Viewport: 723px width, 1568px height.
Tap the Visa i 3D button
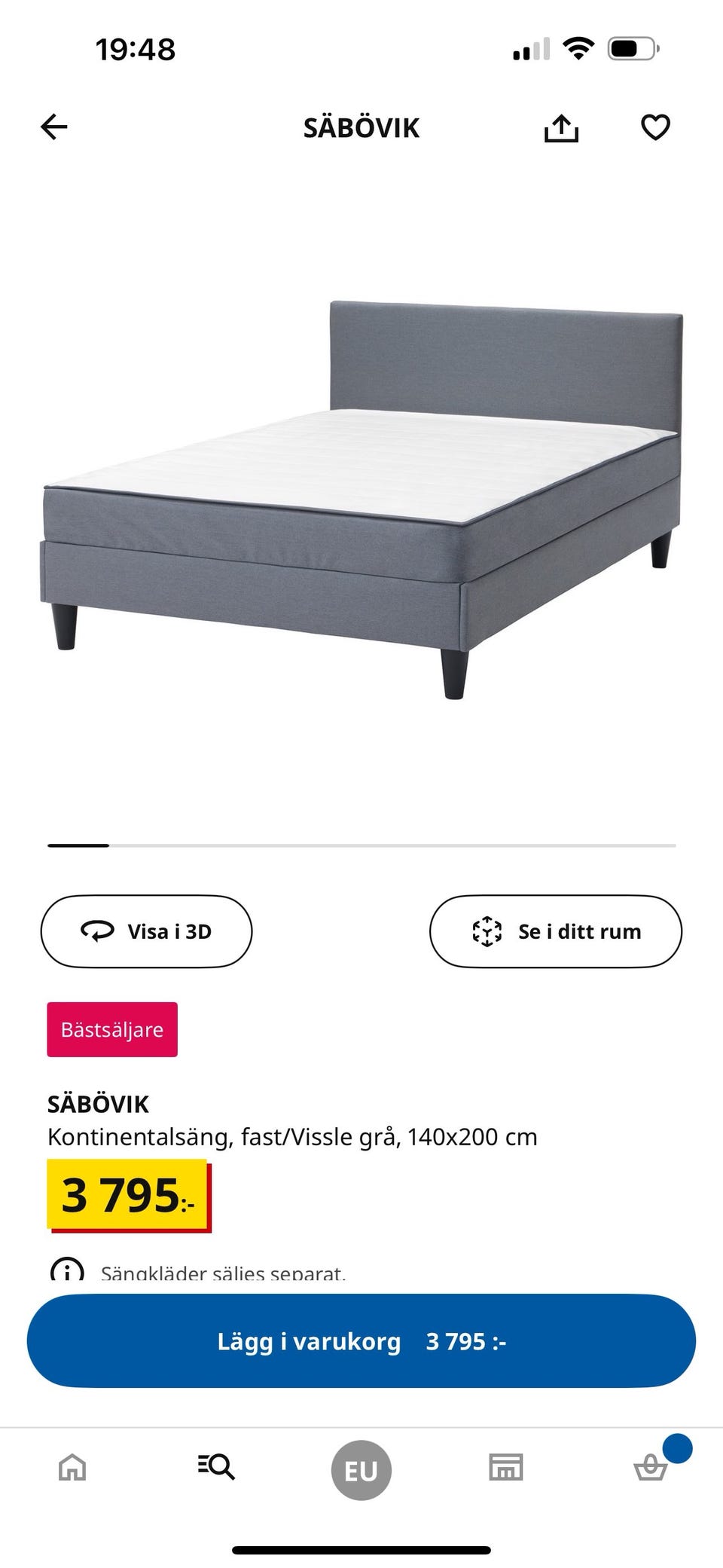[146, 931]
